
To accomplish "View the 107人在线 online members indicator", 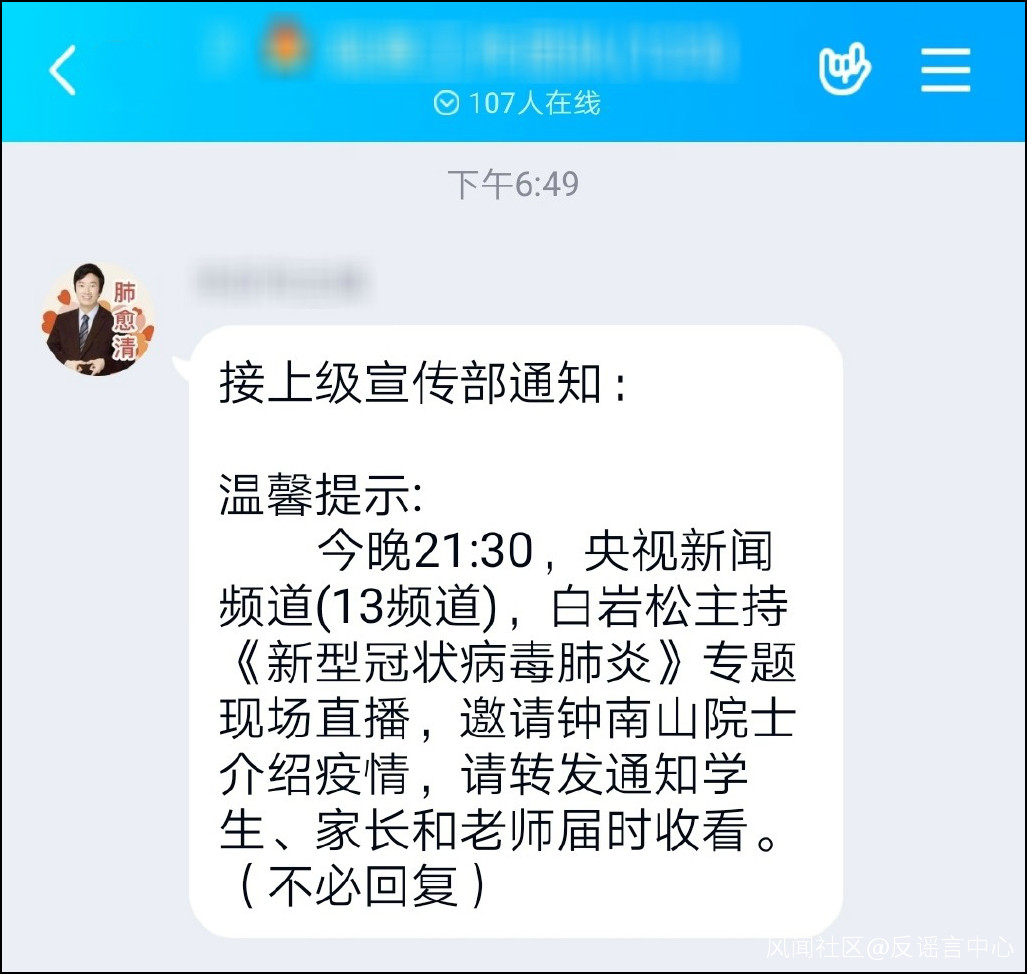I will click(517, 103).
